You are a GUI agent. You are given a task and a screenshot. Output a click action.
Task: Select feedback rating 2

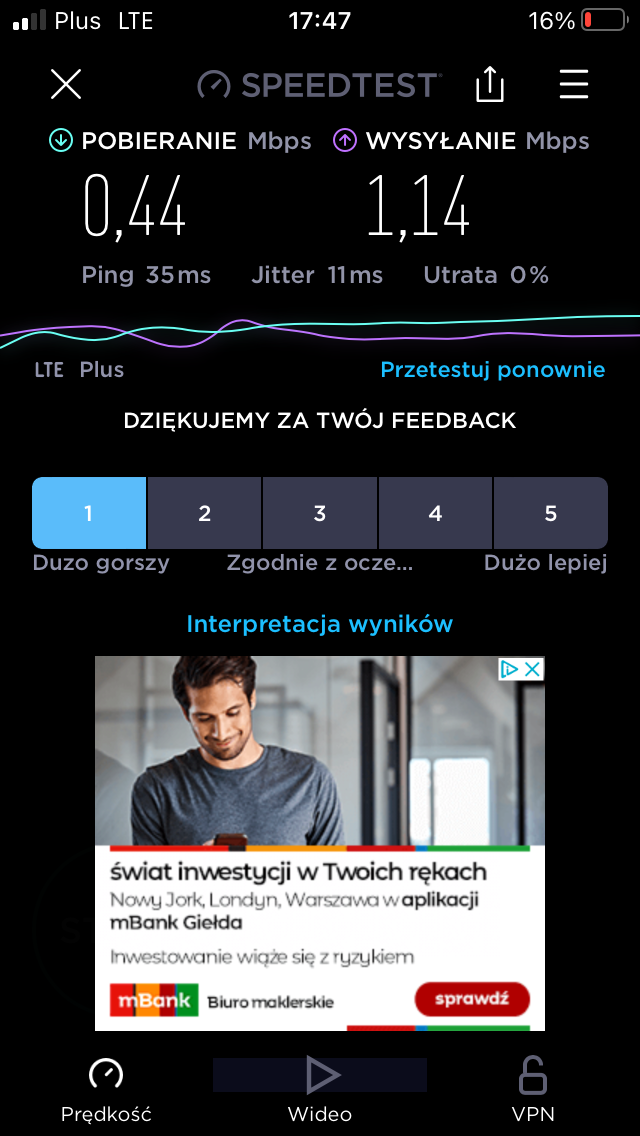point(204,513)
